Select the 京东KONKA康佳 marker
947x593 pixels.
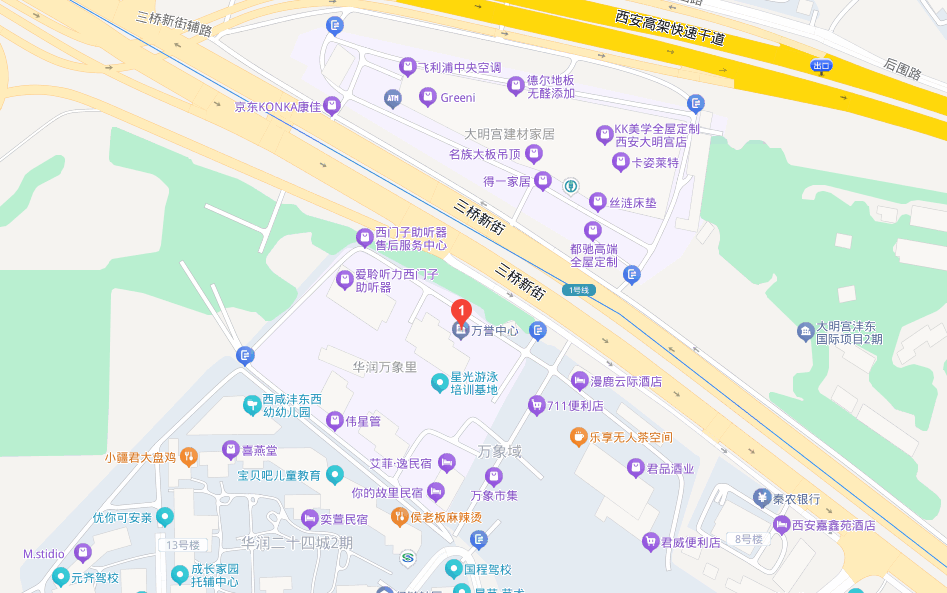coord(332,106)
